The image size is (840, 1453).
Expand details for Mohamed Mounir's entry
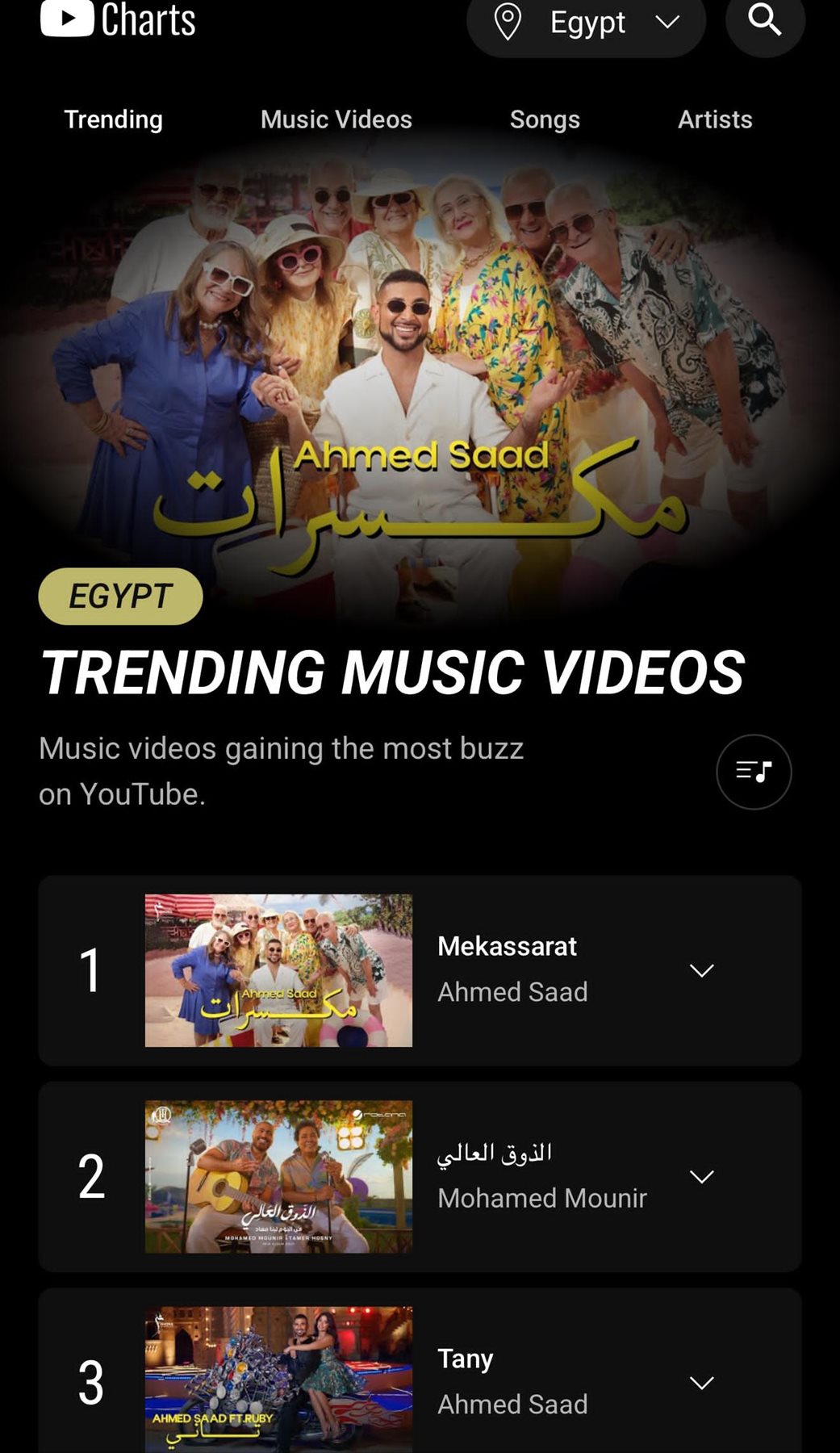(x=702, y=1177)
